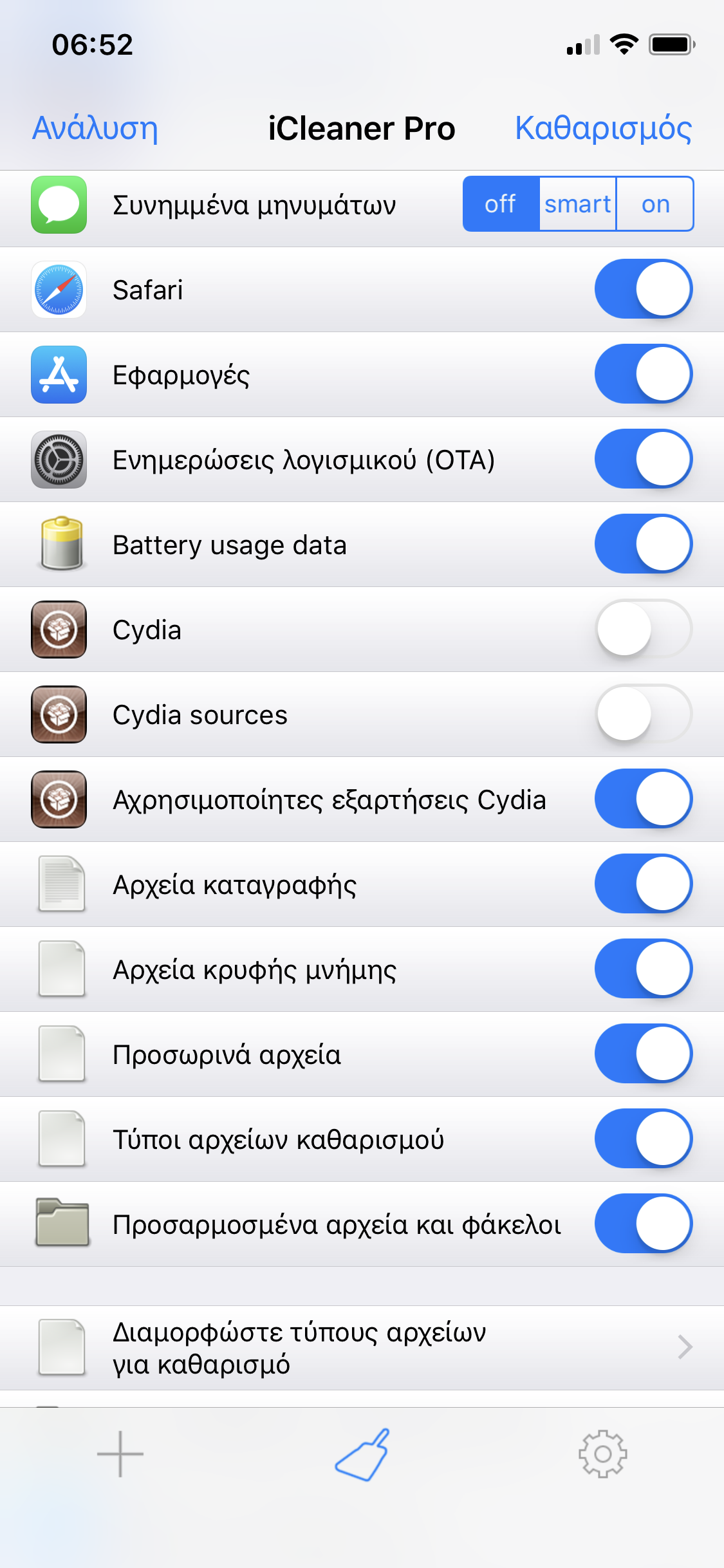Toggle Αχρησιμοποίητες εξαρτήσεις Cydia
The image size is (724, 1568).
point(644,799)
